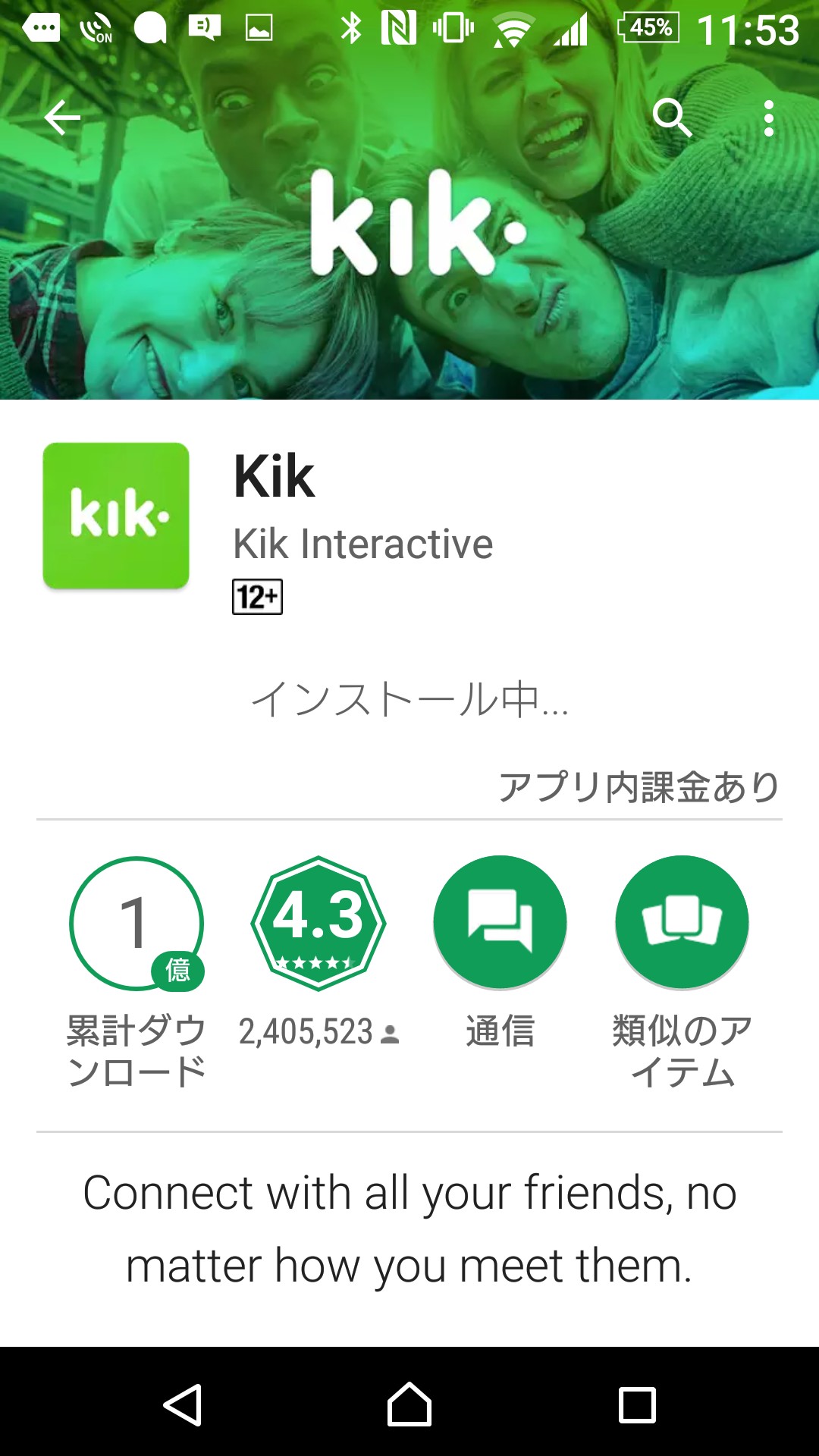Image resolution: width=819 pixels, height=1456 pixels.
Task: Tap the 4.3 rating badge
Action: [318, 923]
